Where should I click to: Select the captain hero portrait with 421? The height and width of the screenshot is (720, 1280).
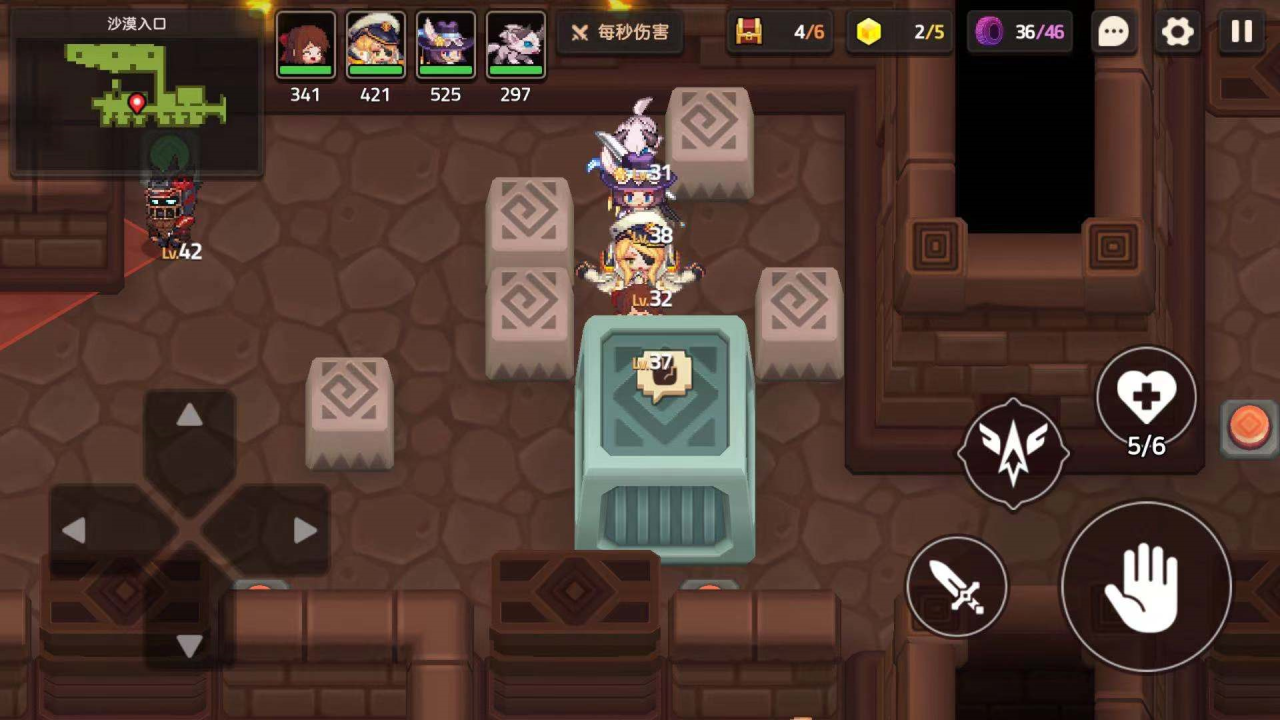(375, 45)
